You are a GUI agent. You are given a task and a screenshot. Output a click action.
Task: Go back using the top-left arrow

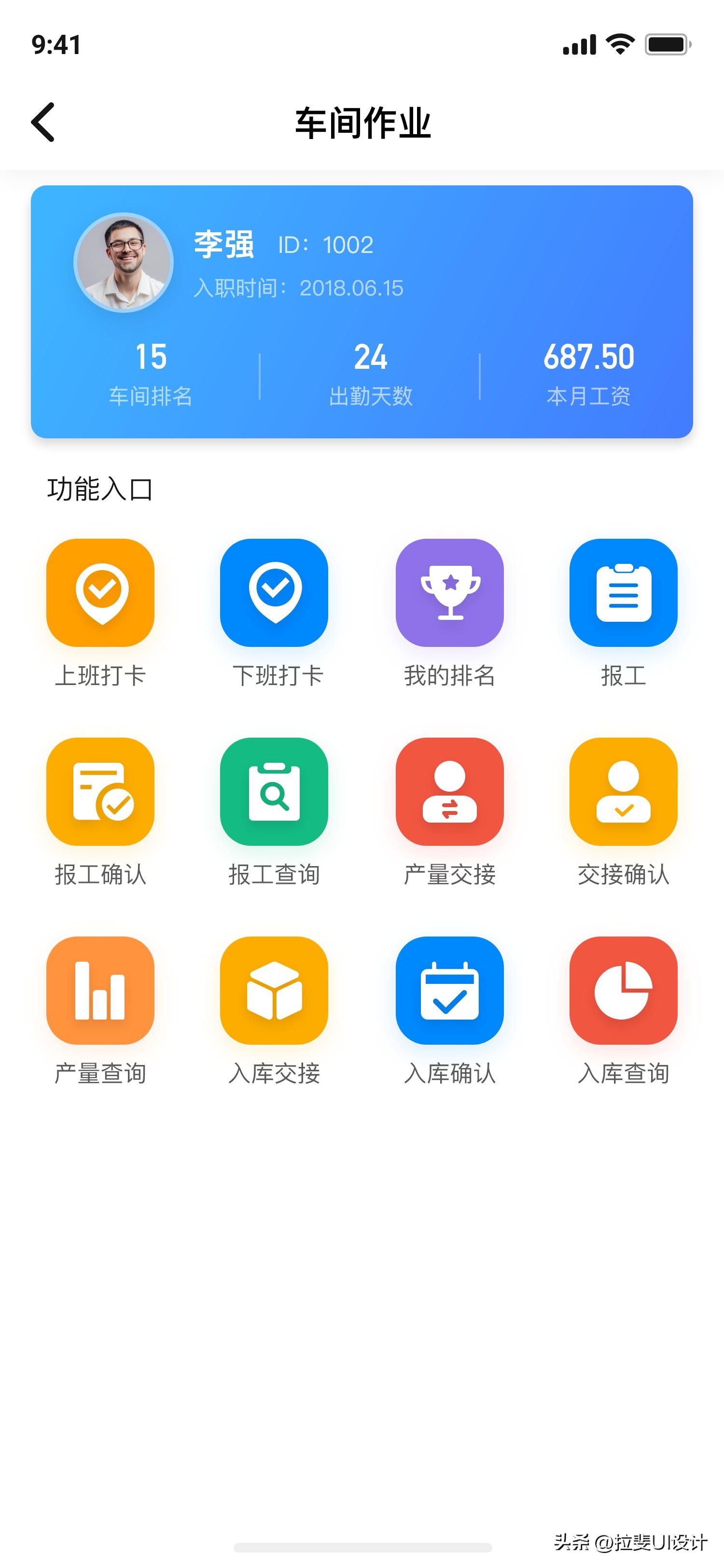42,122
